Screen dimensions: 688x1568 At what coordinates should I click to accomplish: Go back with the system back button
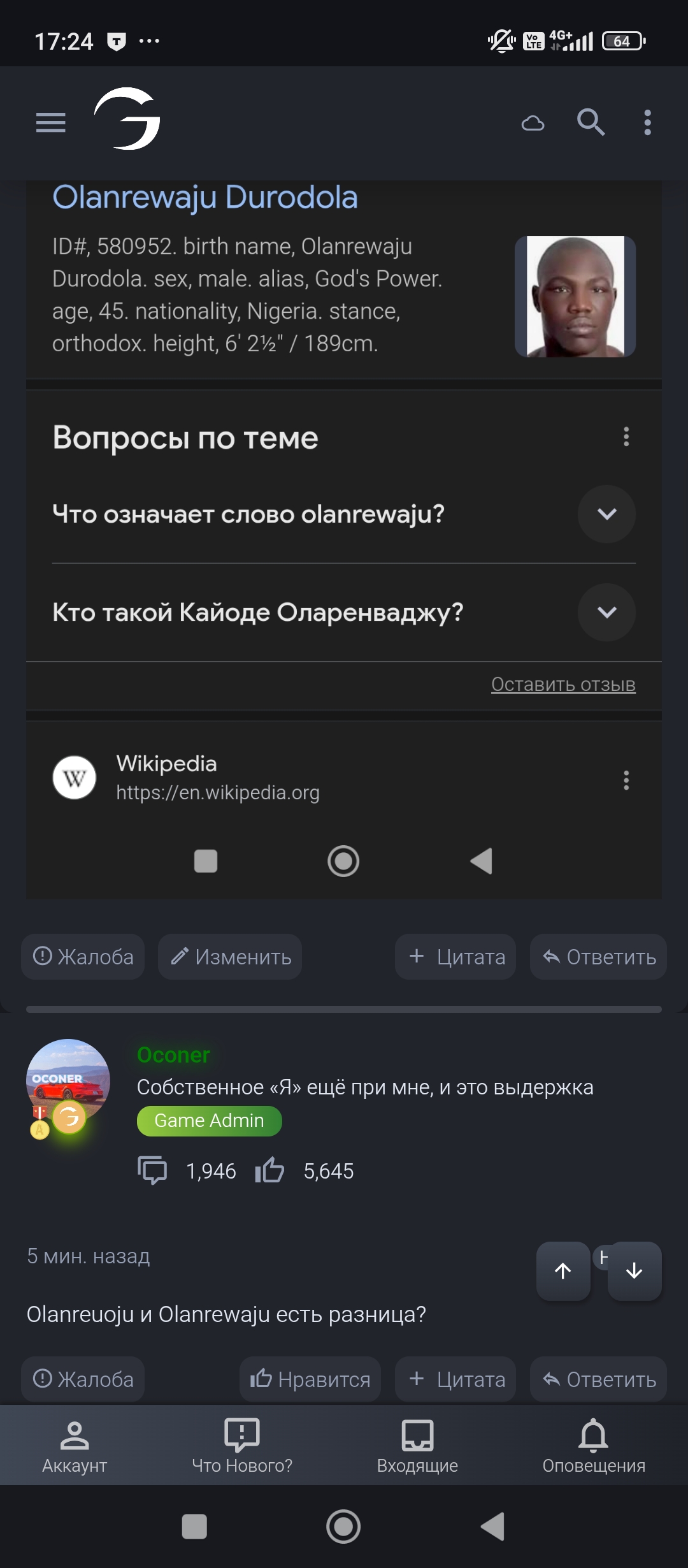492,1527
